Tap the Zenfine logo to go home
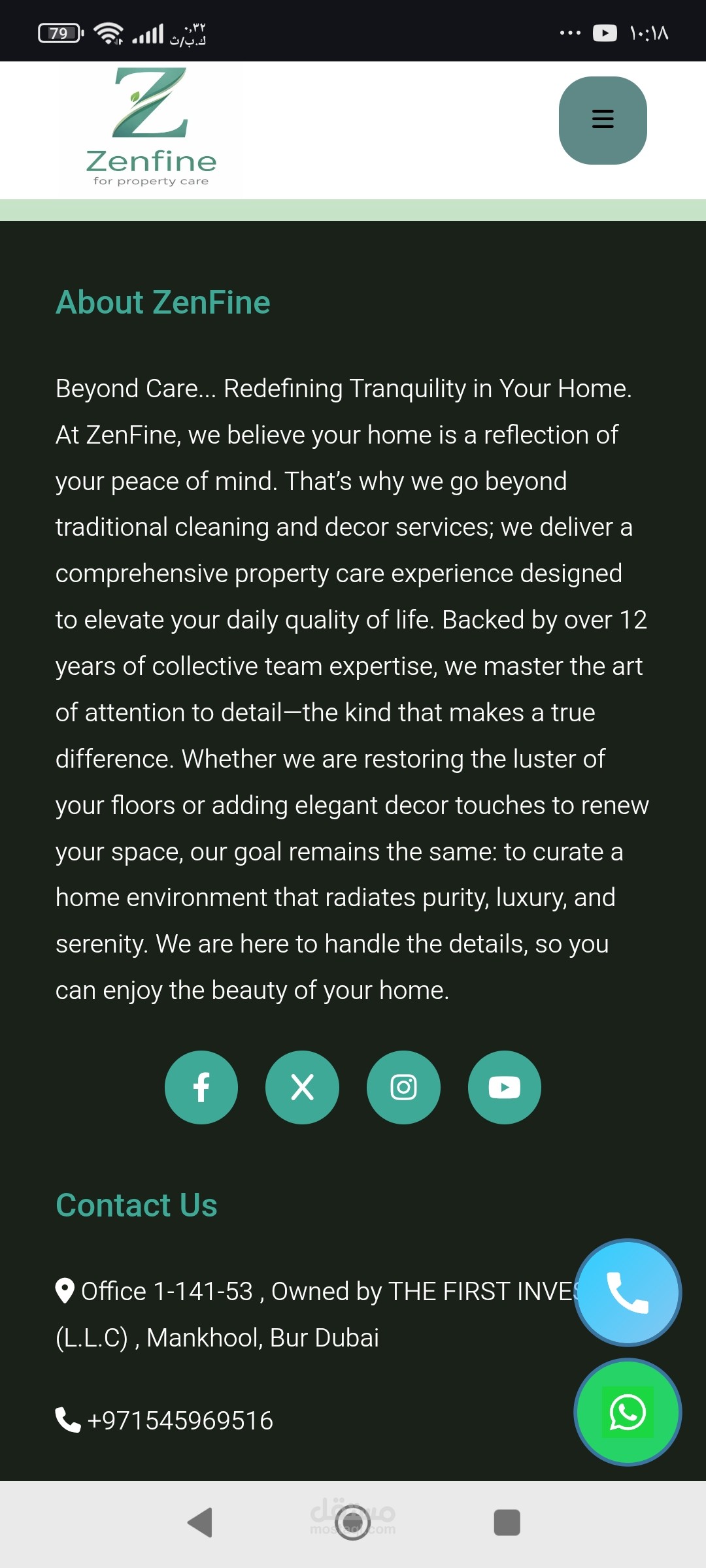The height and width of the screenshot is (1568, 706). click(151, 129)
